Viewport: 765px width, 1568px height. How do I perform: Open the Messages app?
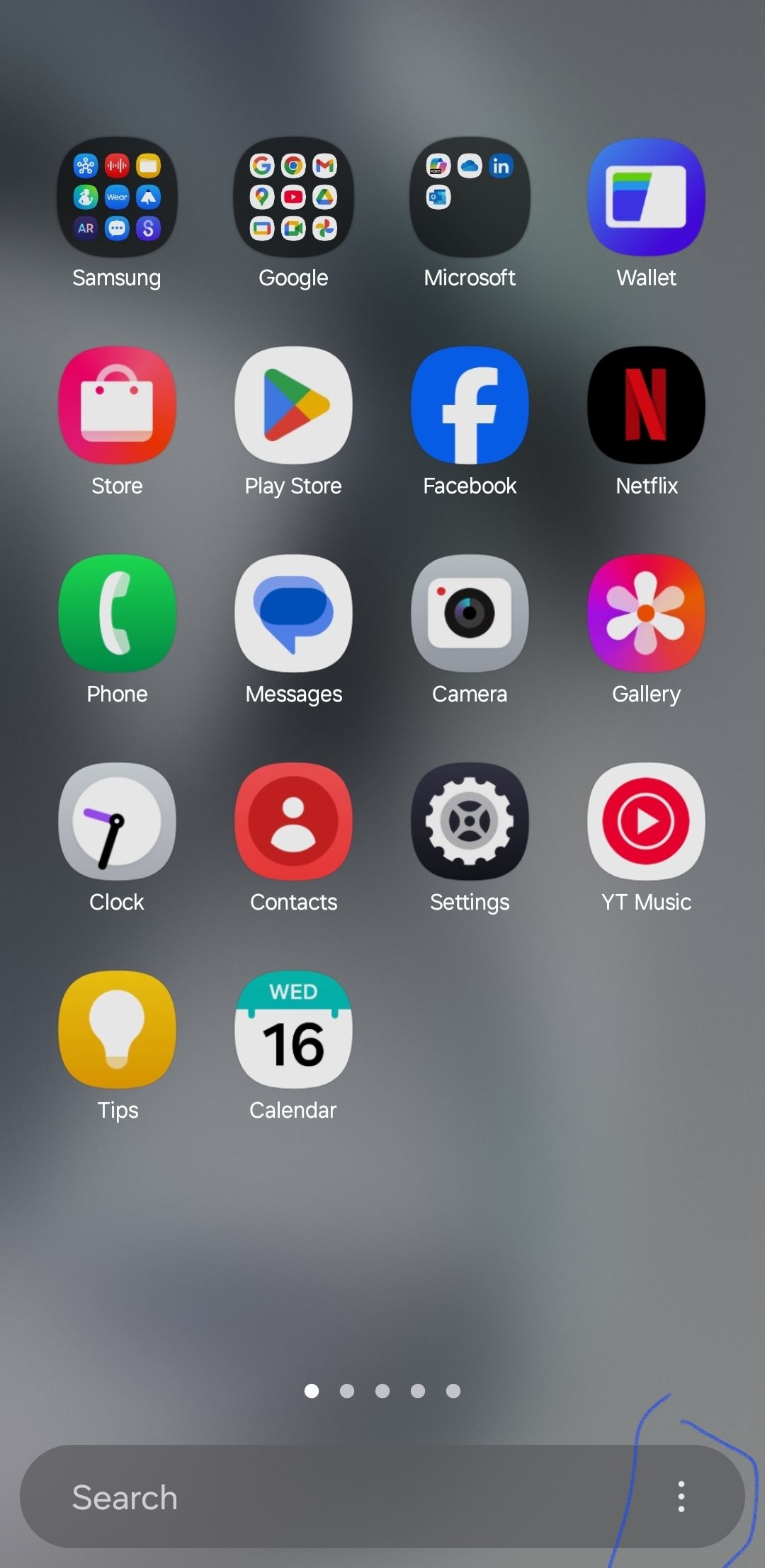(x=293, y=612)
